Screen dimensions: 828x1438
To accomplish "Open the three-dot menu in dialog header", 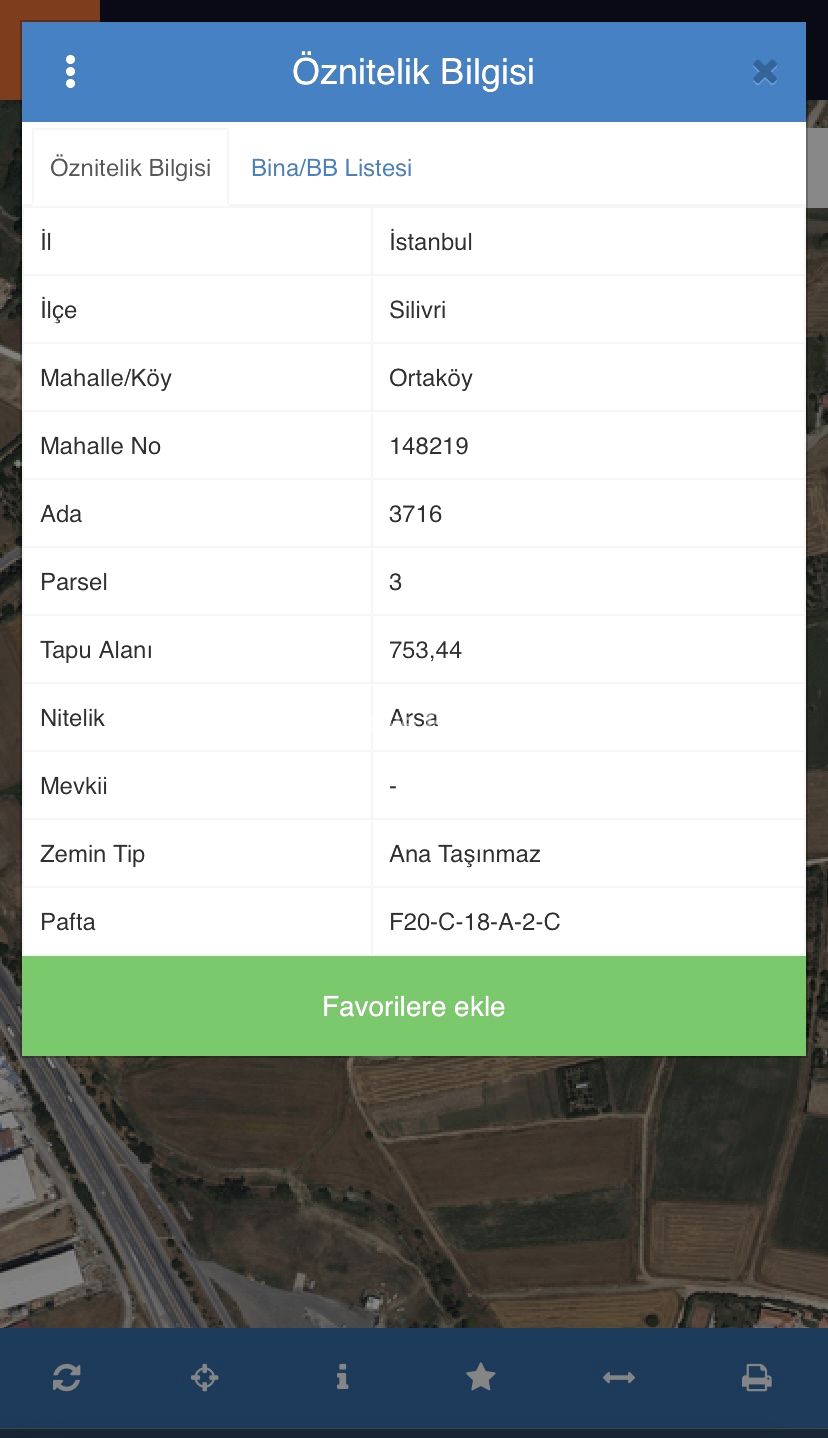I will (x=70, y=72).
